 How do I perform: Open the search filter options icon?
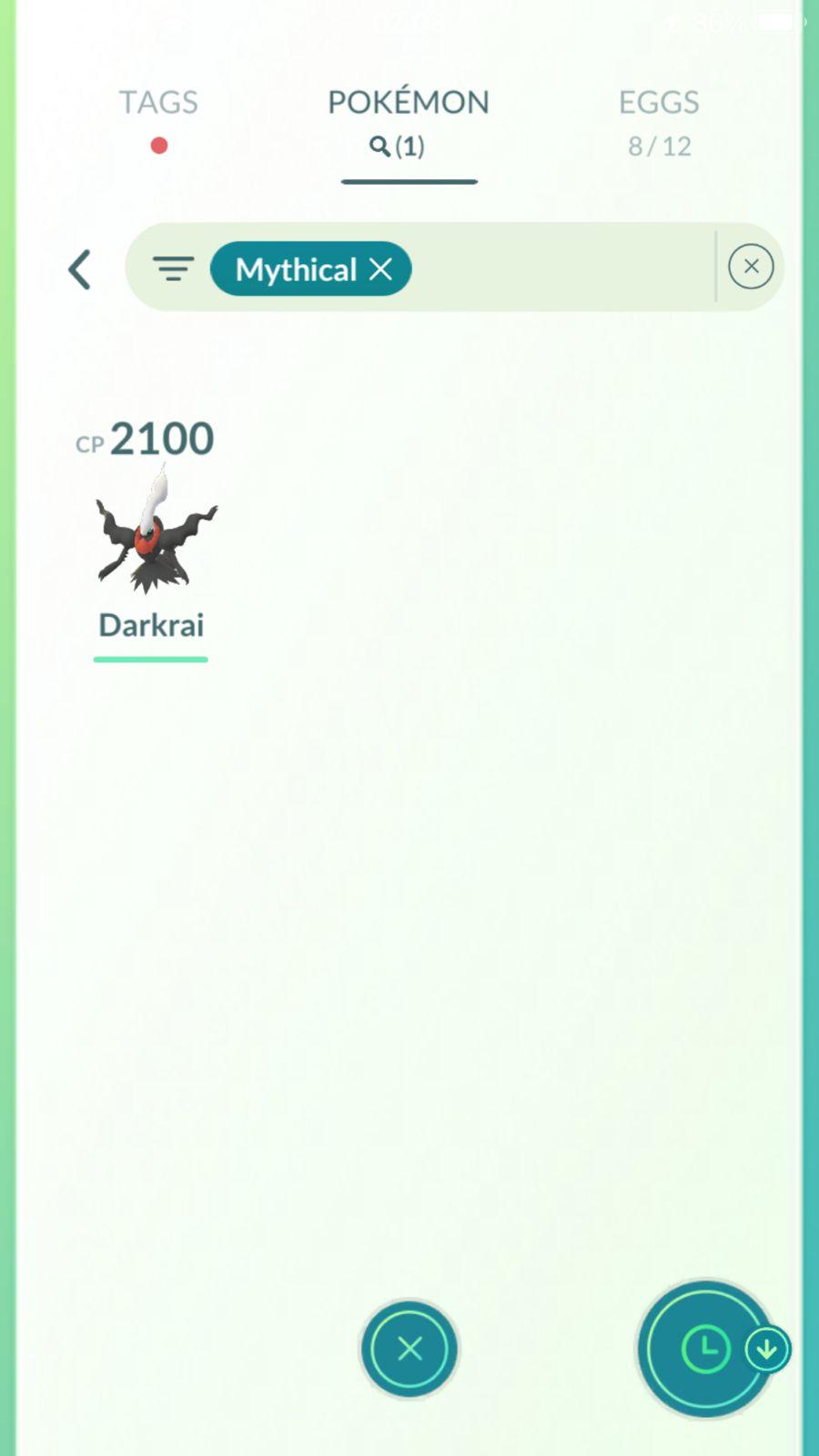click(173, 268)
